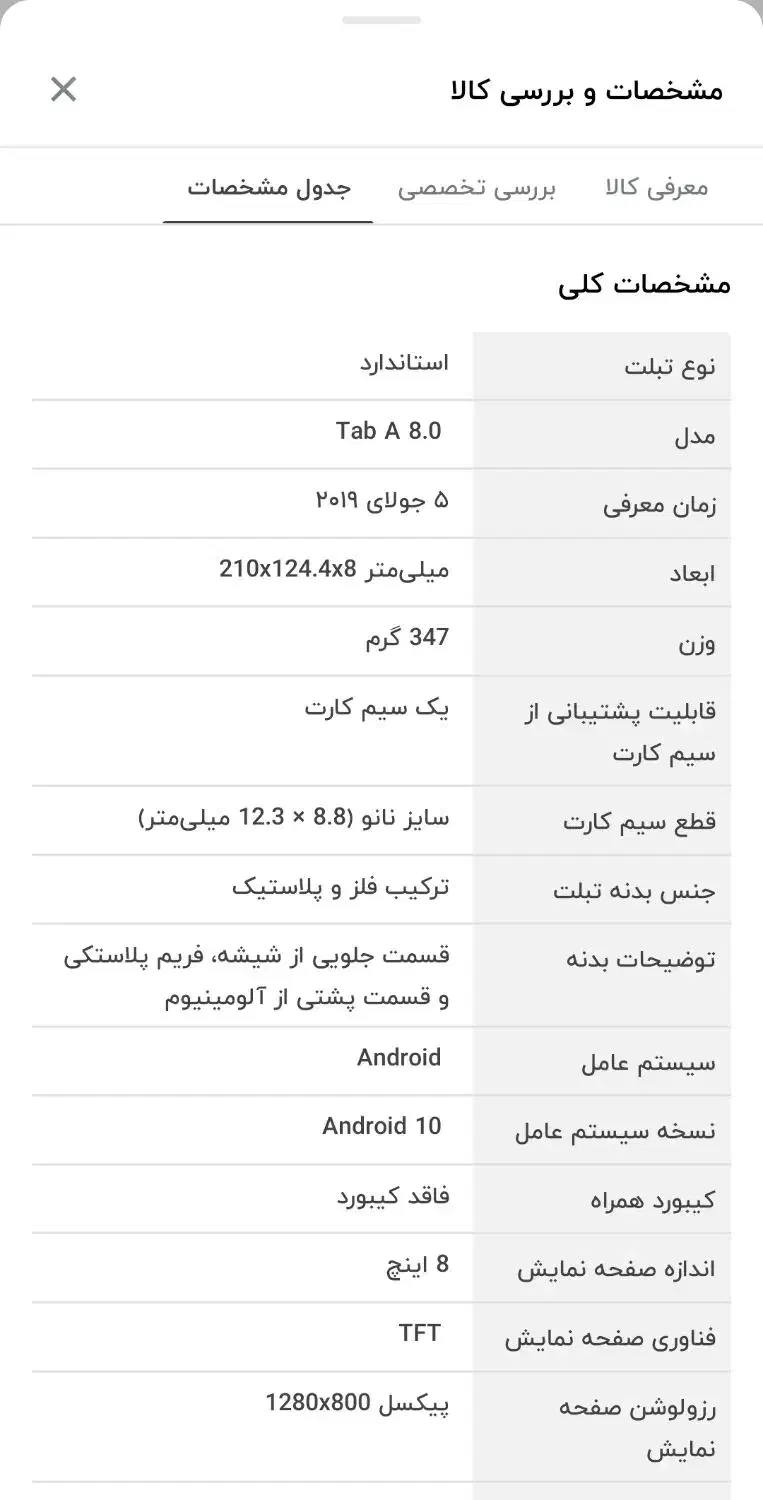
Task: Click the Android operating system value
Action: pyautogui.click(x=399, y=1057)
